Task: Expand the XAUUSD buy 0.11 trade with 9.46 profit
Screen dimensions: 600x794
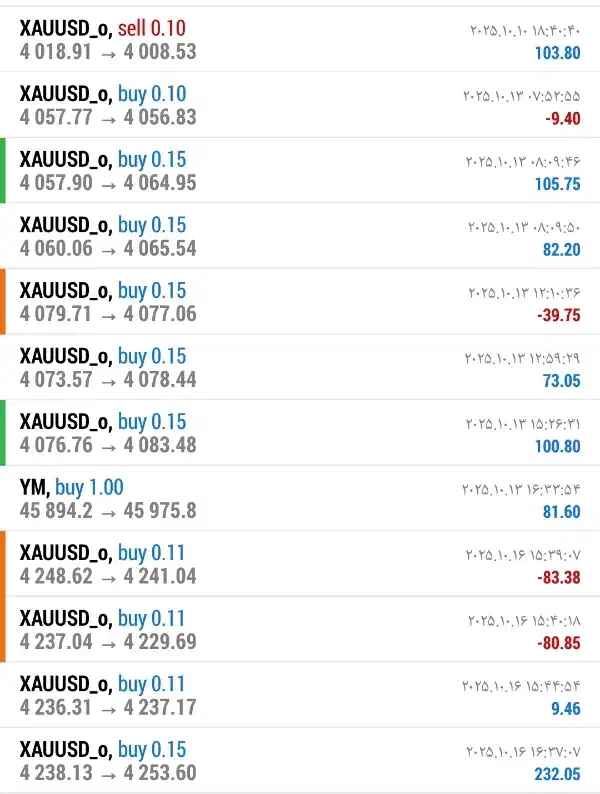Action: coord(300,695)
